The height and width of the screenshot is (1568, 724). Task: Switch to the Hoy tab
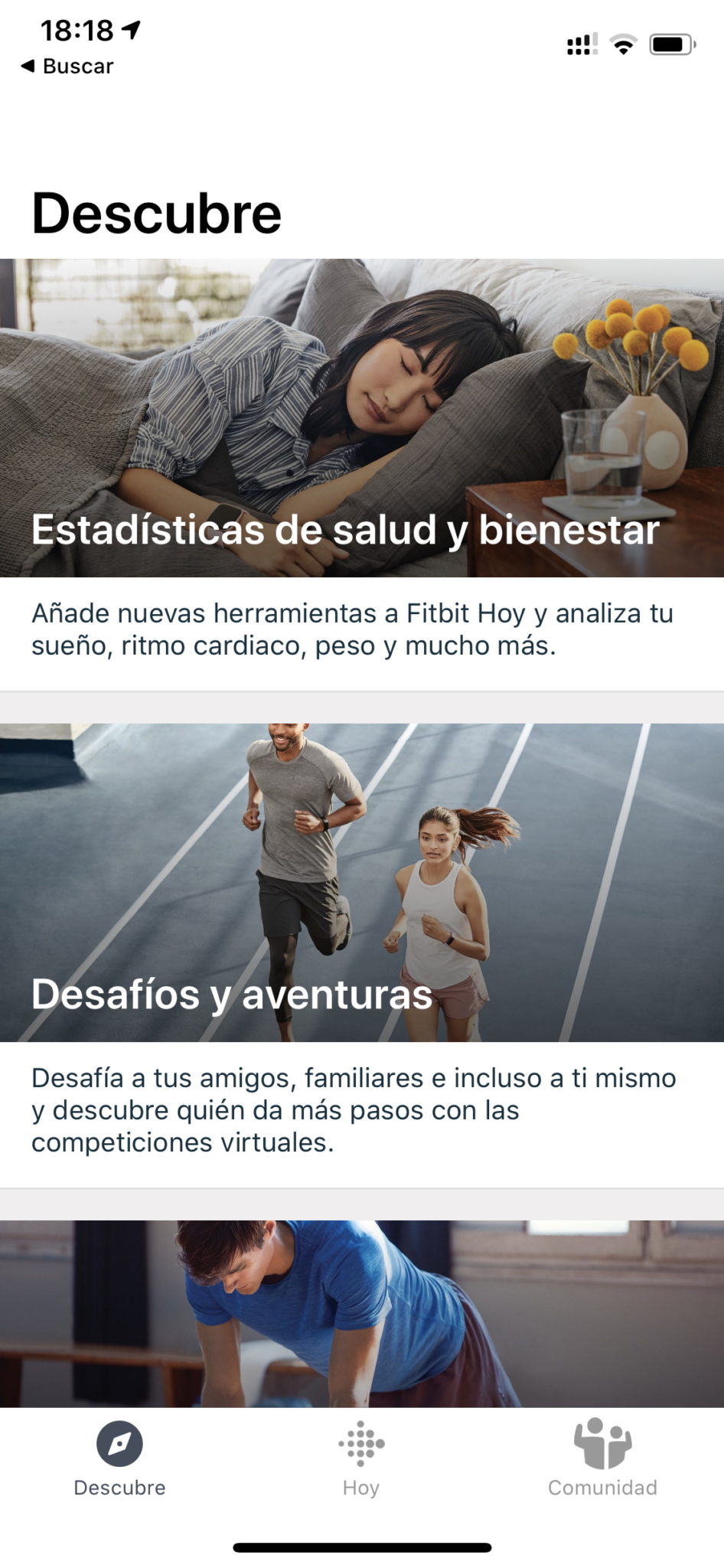point(361,1459)
